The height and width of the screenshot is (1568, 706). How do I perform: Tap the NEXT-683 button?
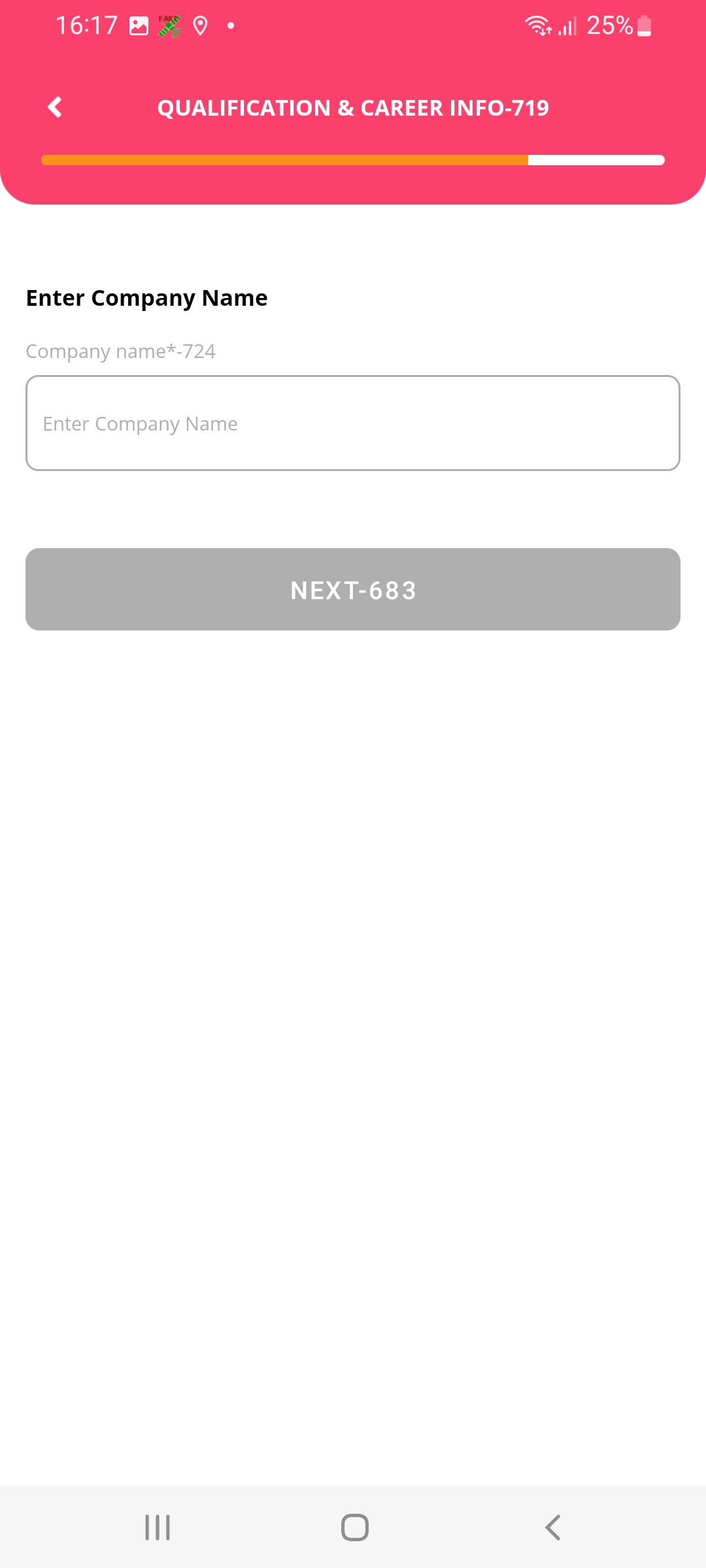pyautogui.click(x=353, y=589)
